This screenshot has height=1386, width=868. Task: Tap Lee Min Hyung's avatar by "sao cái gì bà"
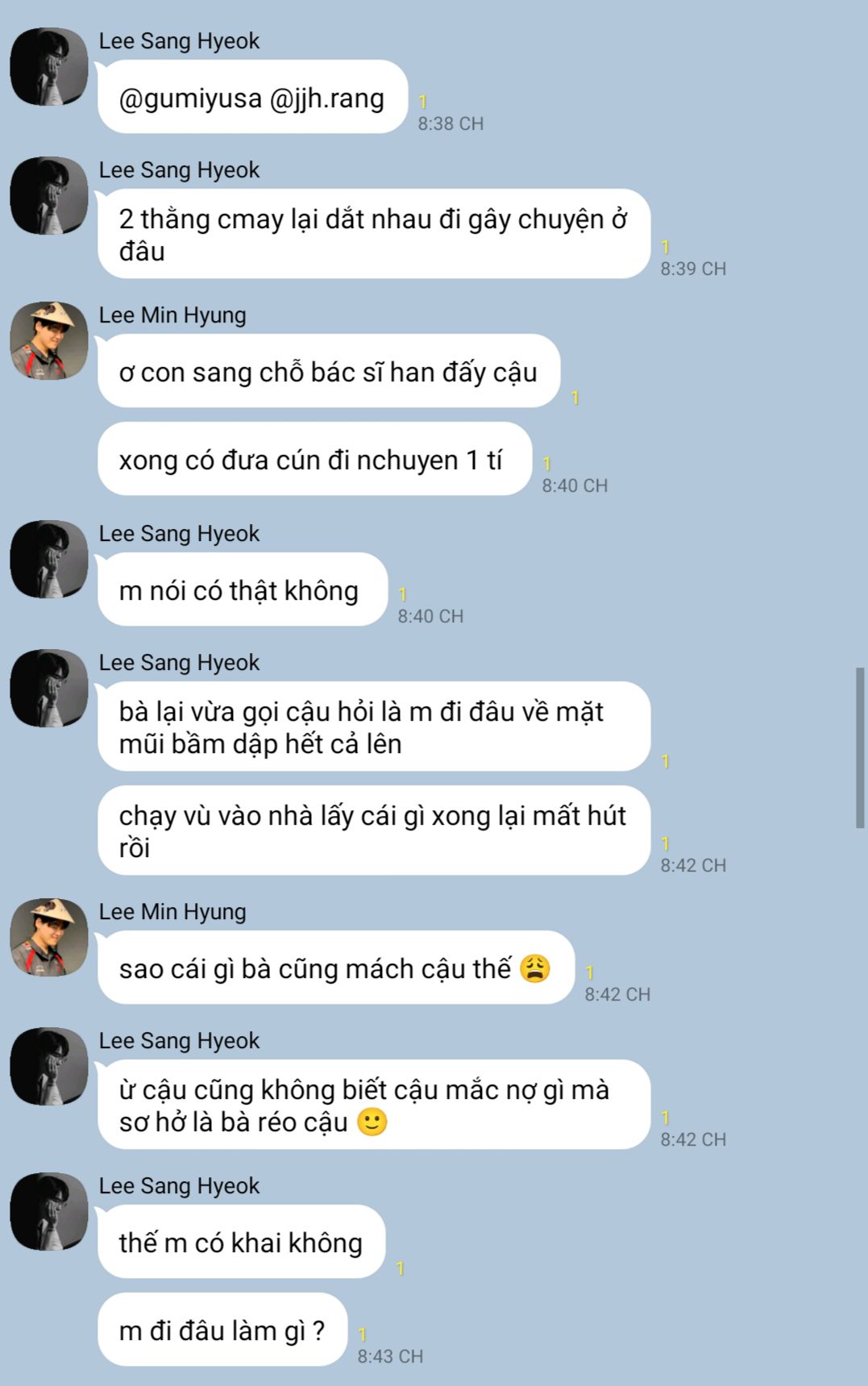pos(48,937)
